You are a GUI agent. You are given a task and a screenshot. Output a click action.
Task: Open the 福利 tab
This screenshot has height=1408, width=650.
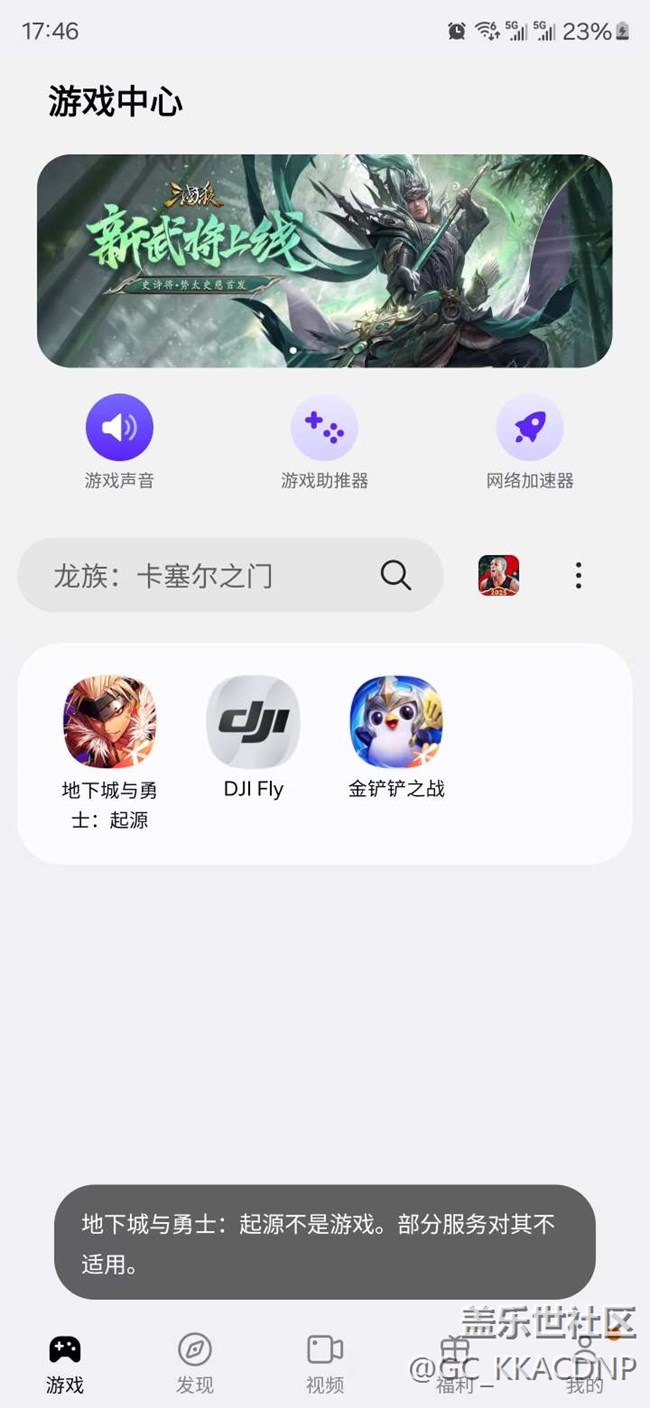(x=455, y=1363)
